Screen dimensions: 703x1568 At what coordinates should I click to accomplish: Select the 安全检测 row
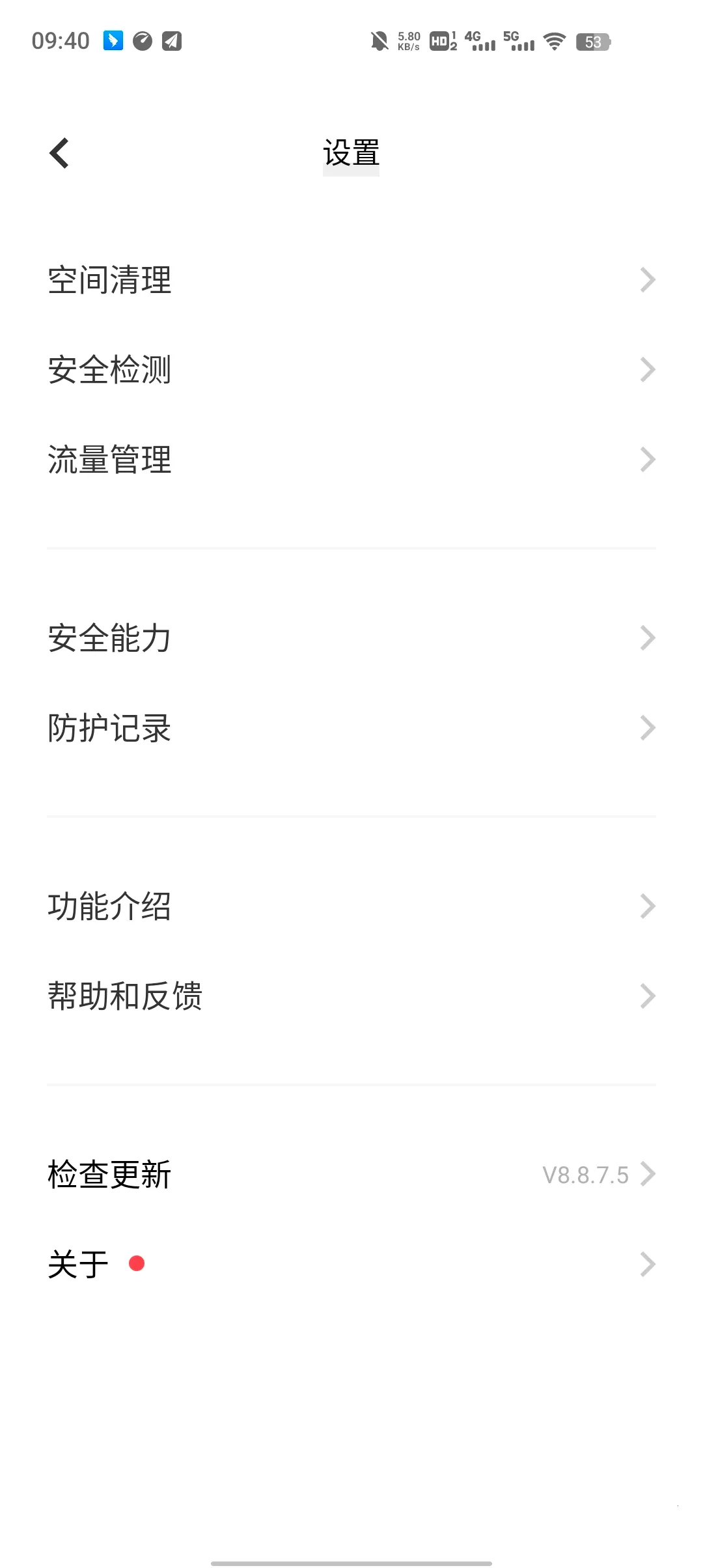click(x=351, y=370)
